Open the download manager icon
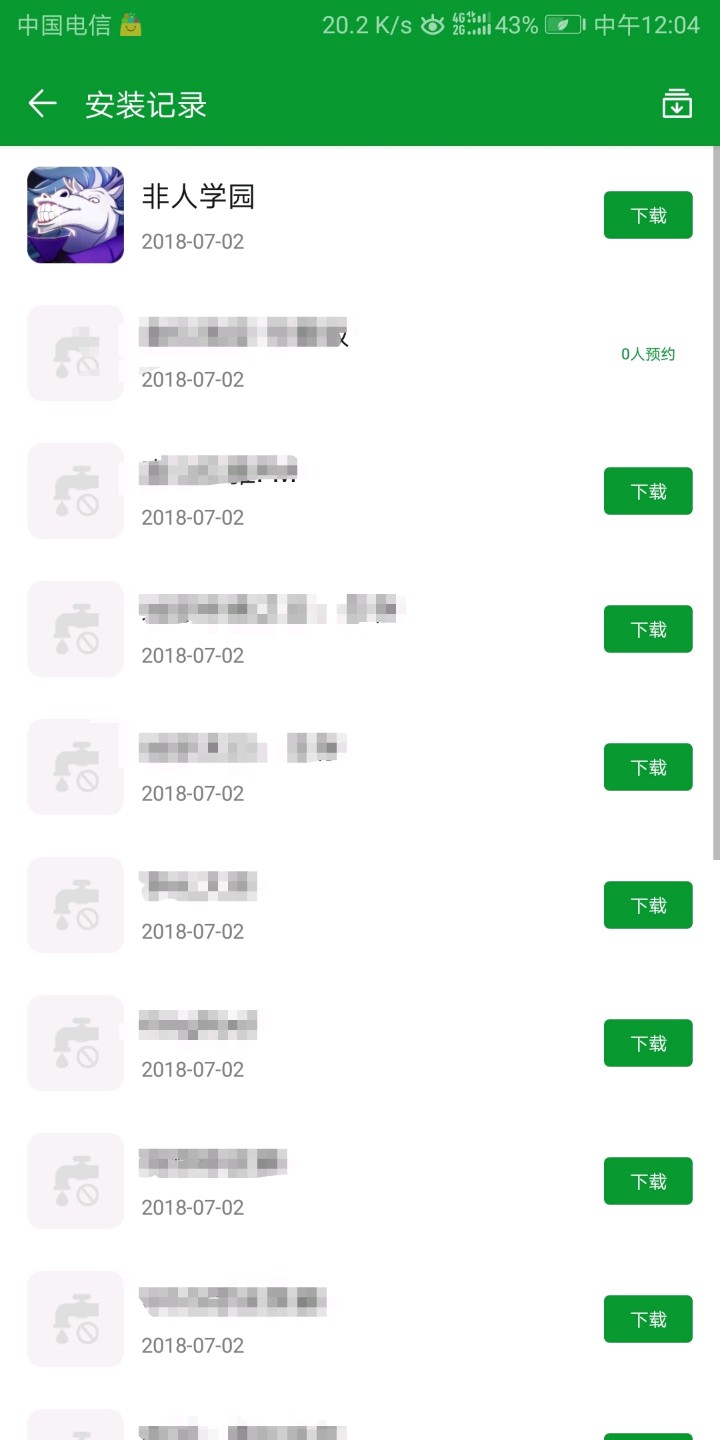Viewport: 720px width, 1440px height. click(x=677, y=104)
